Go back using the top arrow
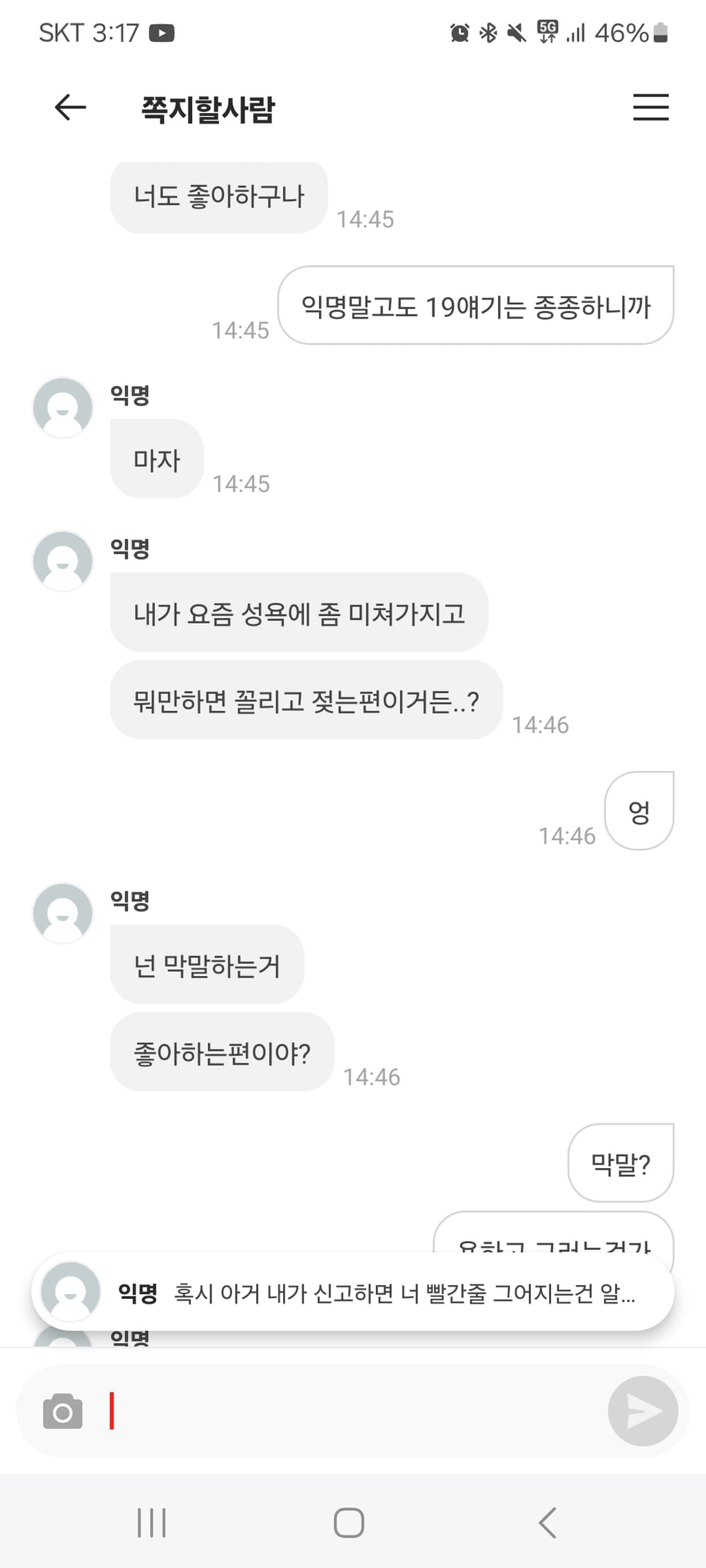Image resolution: width=706 pixels, height=1568 pixels. pyautogui.click(x=70, y=107)
